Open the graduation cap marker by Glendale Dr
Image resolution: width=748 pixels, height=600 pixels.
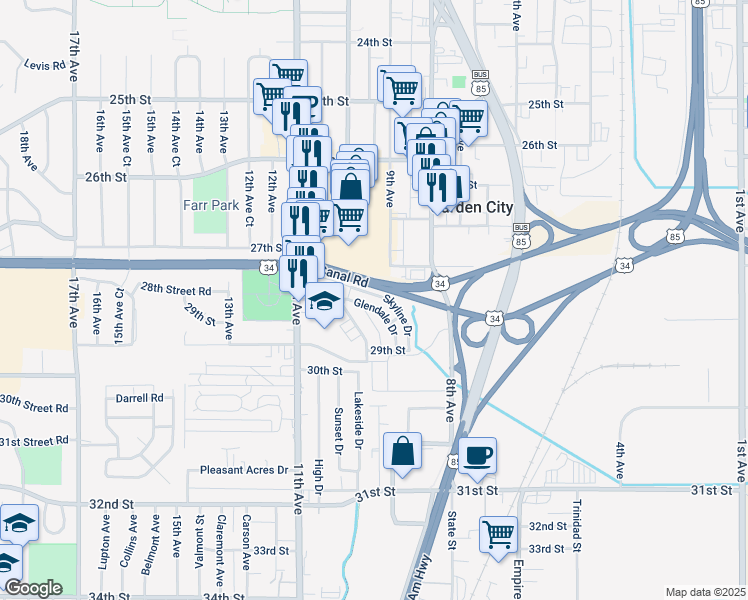pos(323,301)
